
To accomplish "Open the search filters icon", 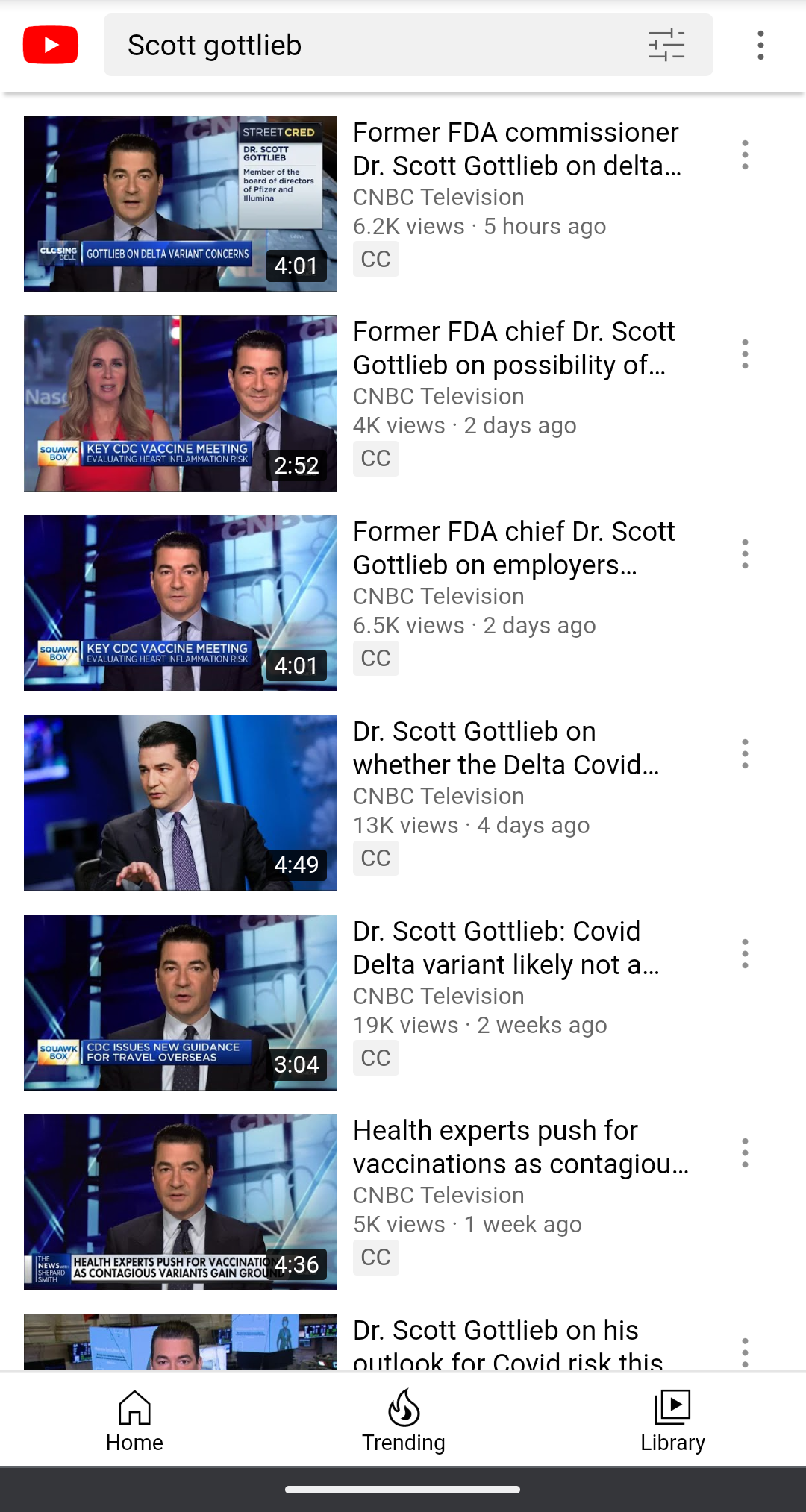I will pos(666,45).
